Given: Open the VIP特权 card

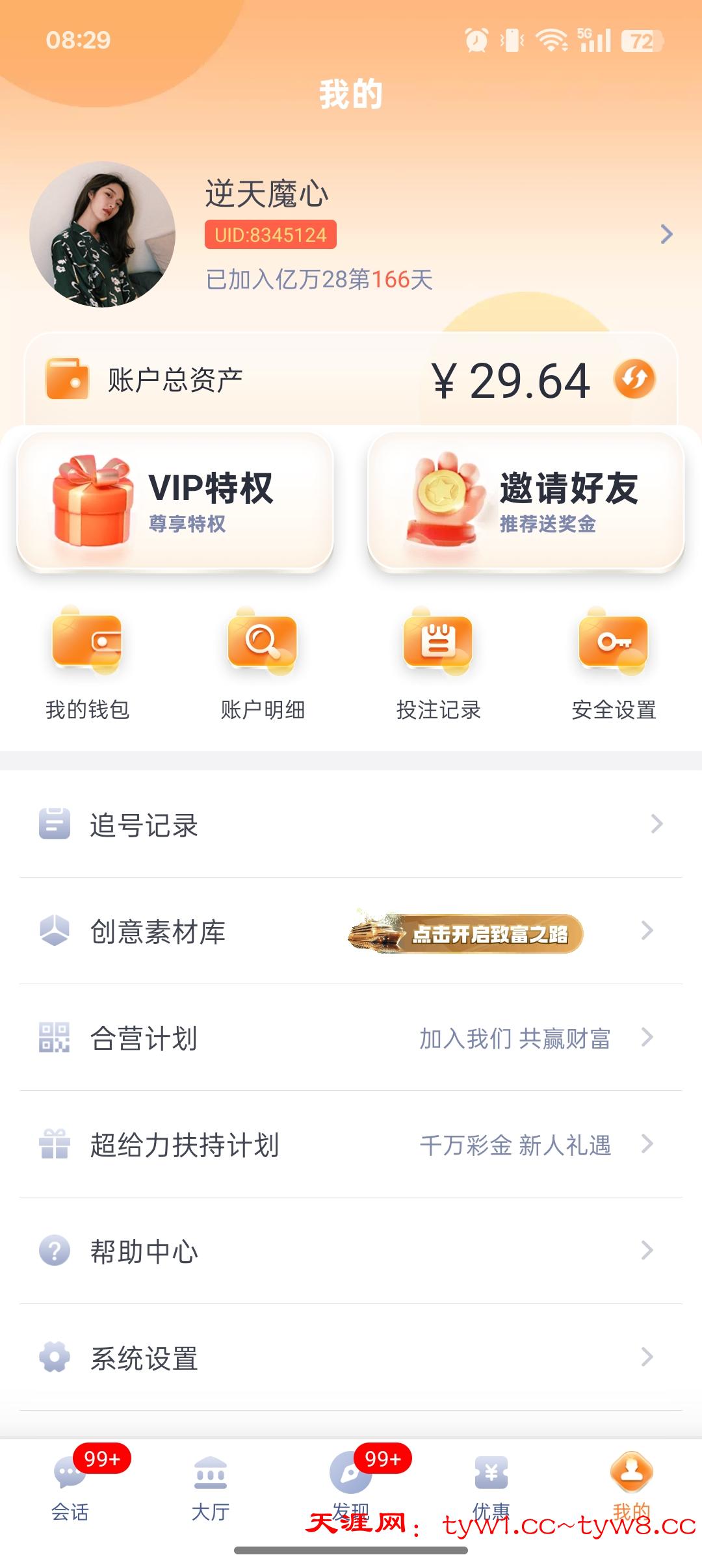Looking at the screenshot, I should 175,502.
